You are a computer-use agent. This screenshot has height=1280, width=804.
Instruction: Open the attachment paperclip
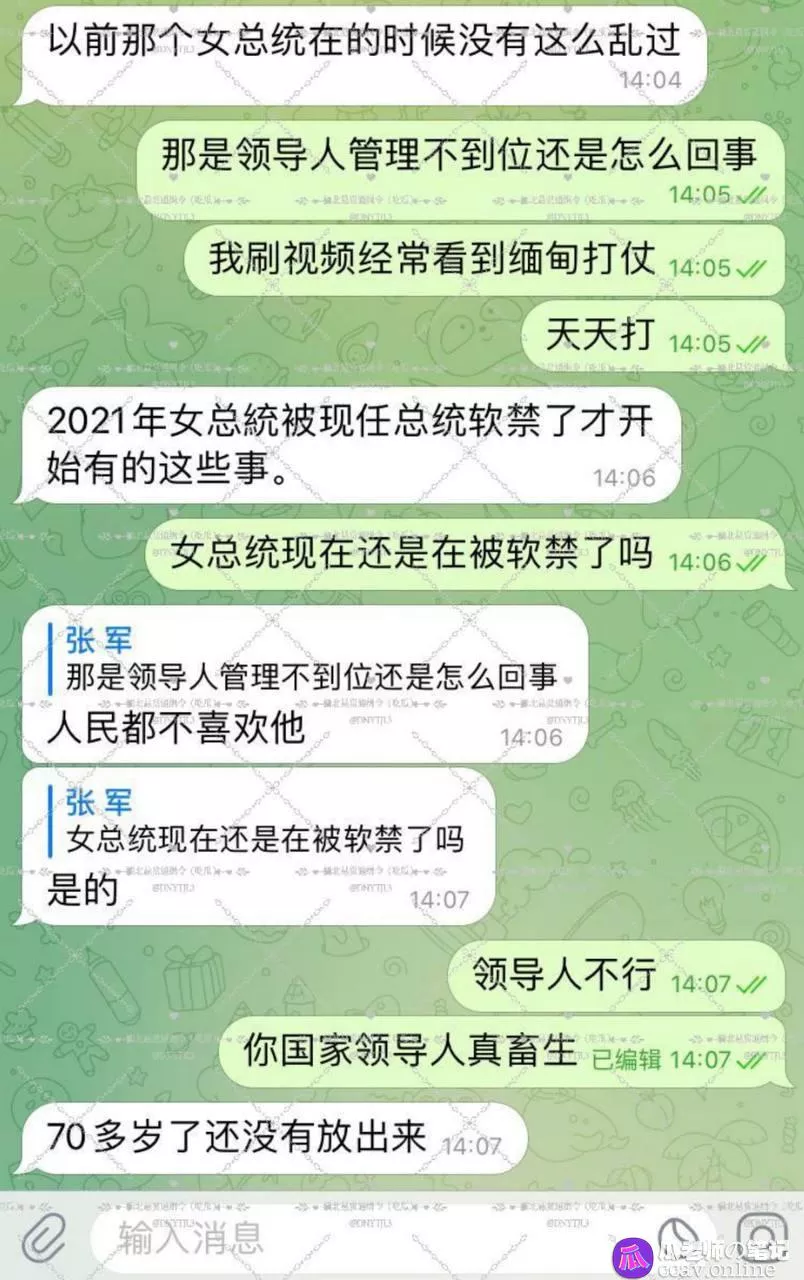click(42, 1240)
